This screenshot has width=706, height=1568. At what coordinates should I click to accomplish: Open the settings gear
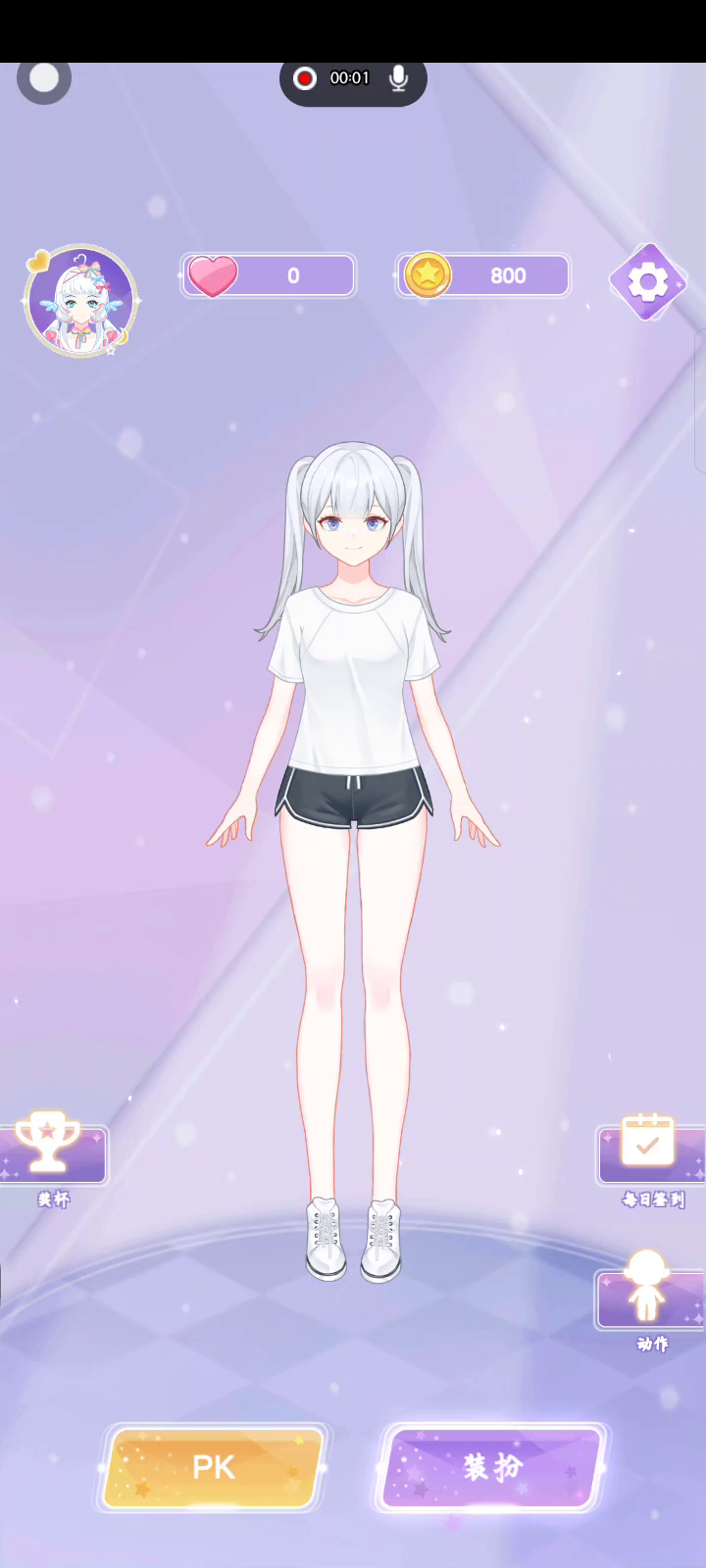click(x=648, y=282)
